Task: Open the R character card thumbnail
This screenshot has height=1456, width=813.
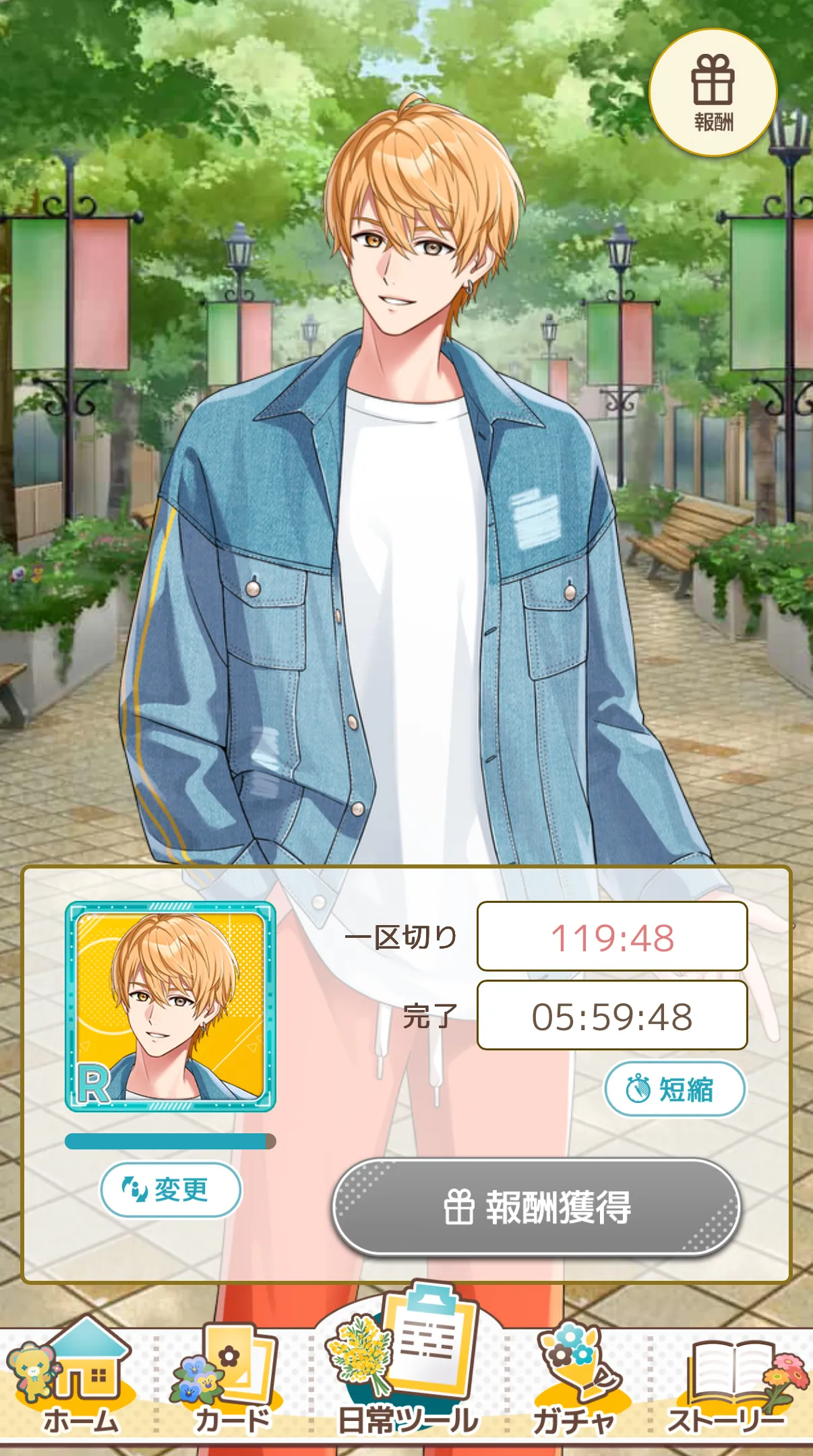Action: (x=171, y=1006)
